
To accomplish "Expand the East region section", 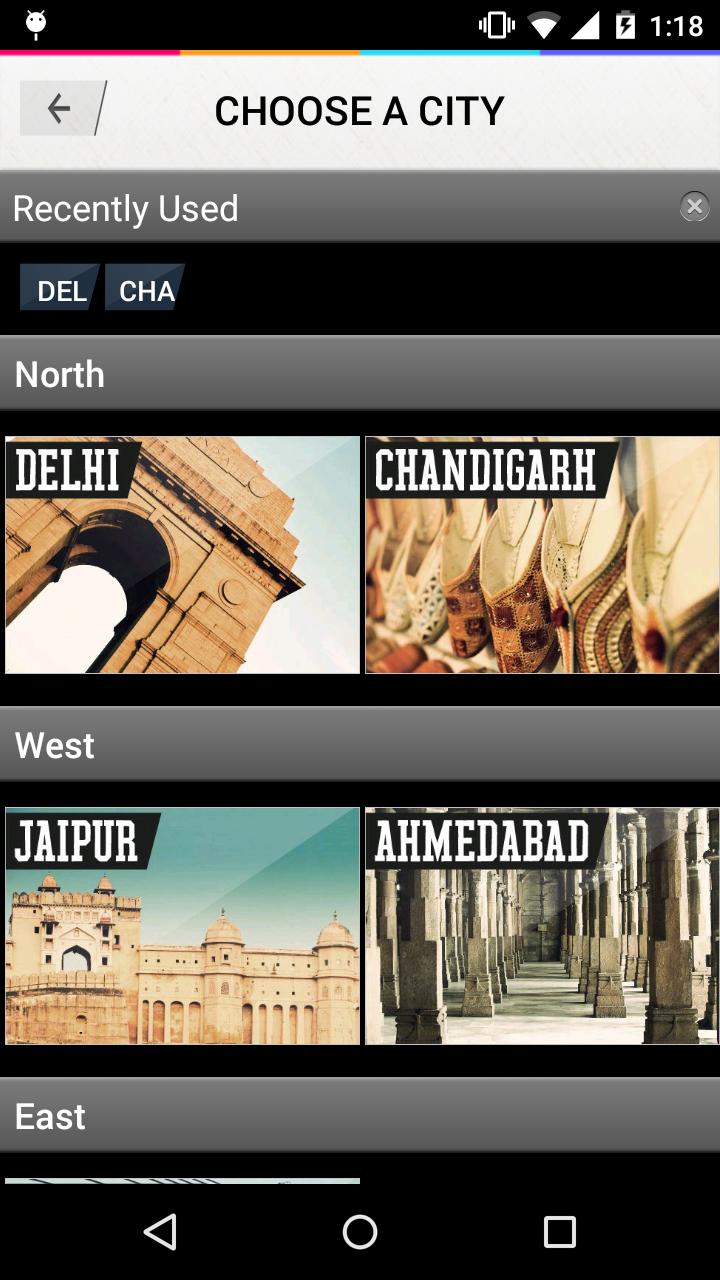I will point(360,1116).
